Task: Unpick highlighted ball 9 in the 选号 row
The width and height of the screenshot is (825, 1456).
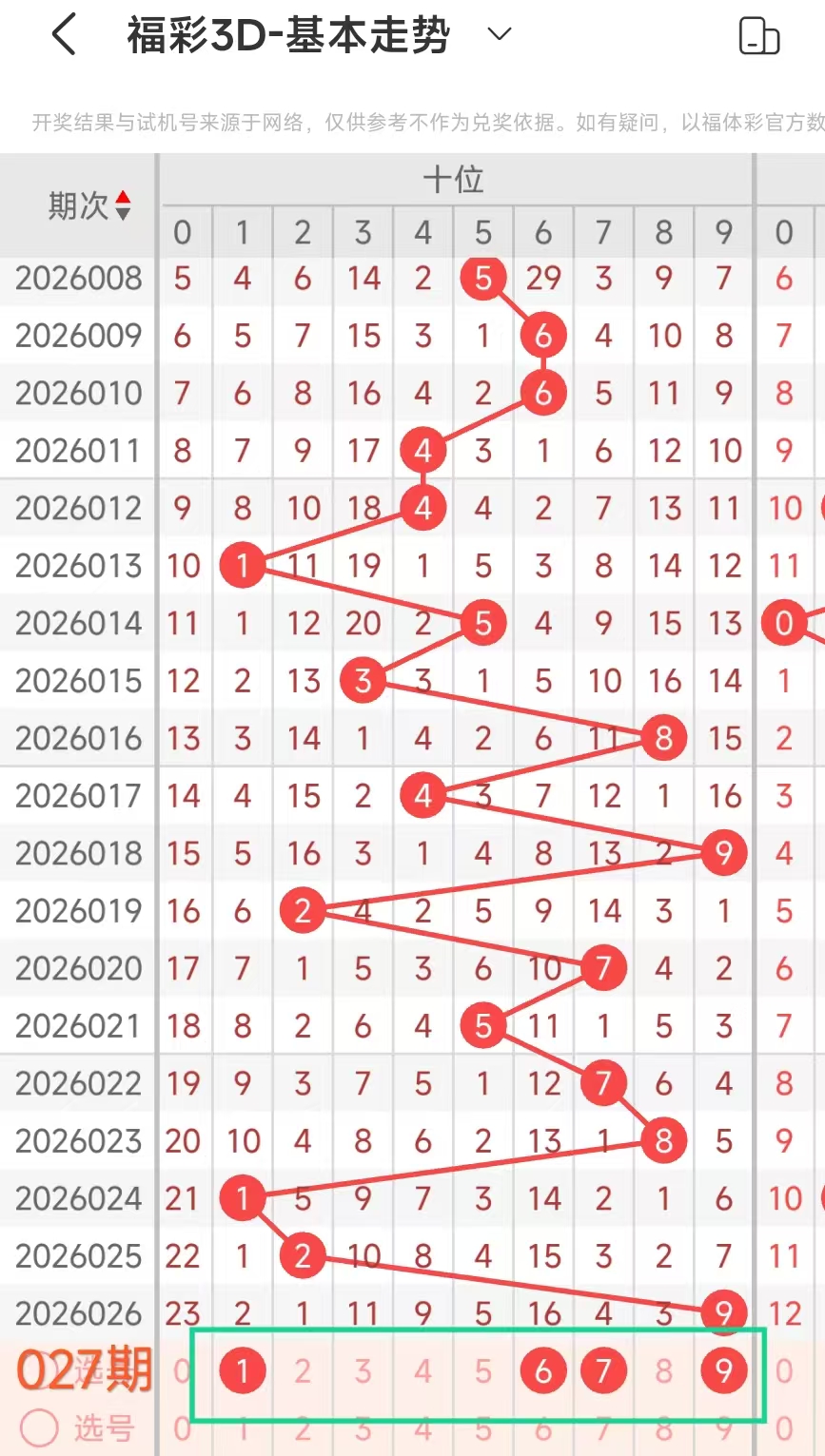Action: tap(723, 1370)
